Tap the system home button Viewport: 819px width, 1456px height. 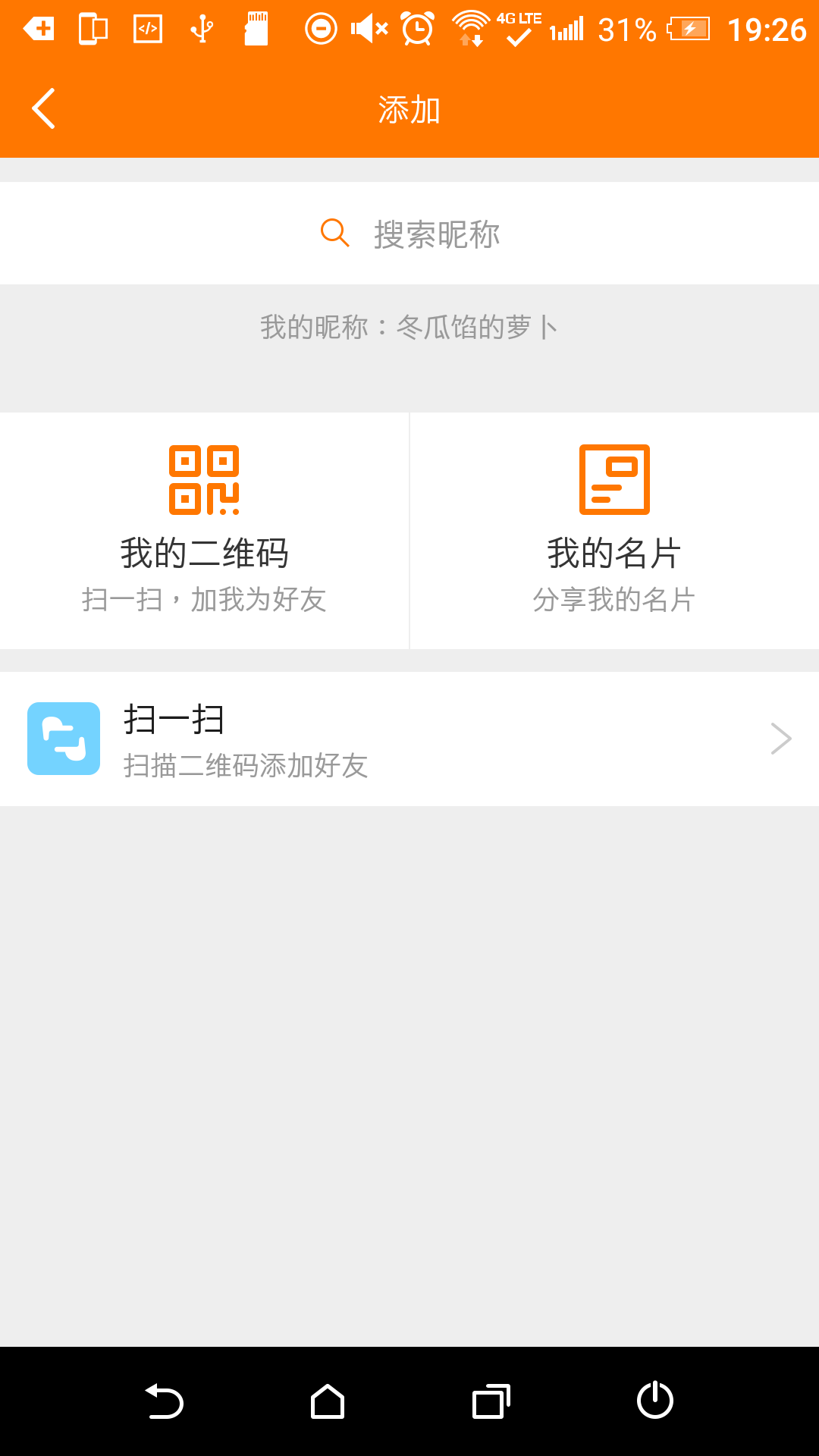click(328, 1401)
